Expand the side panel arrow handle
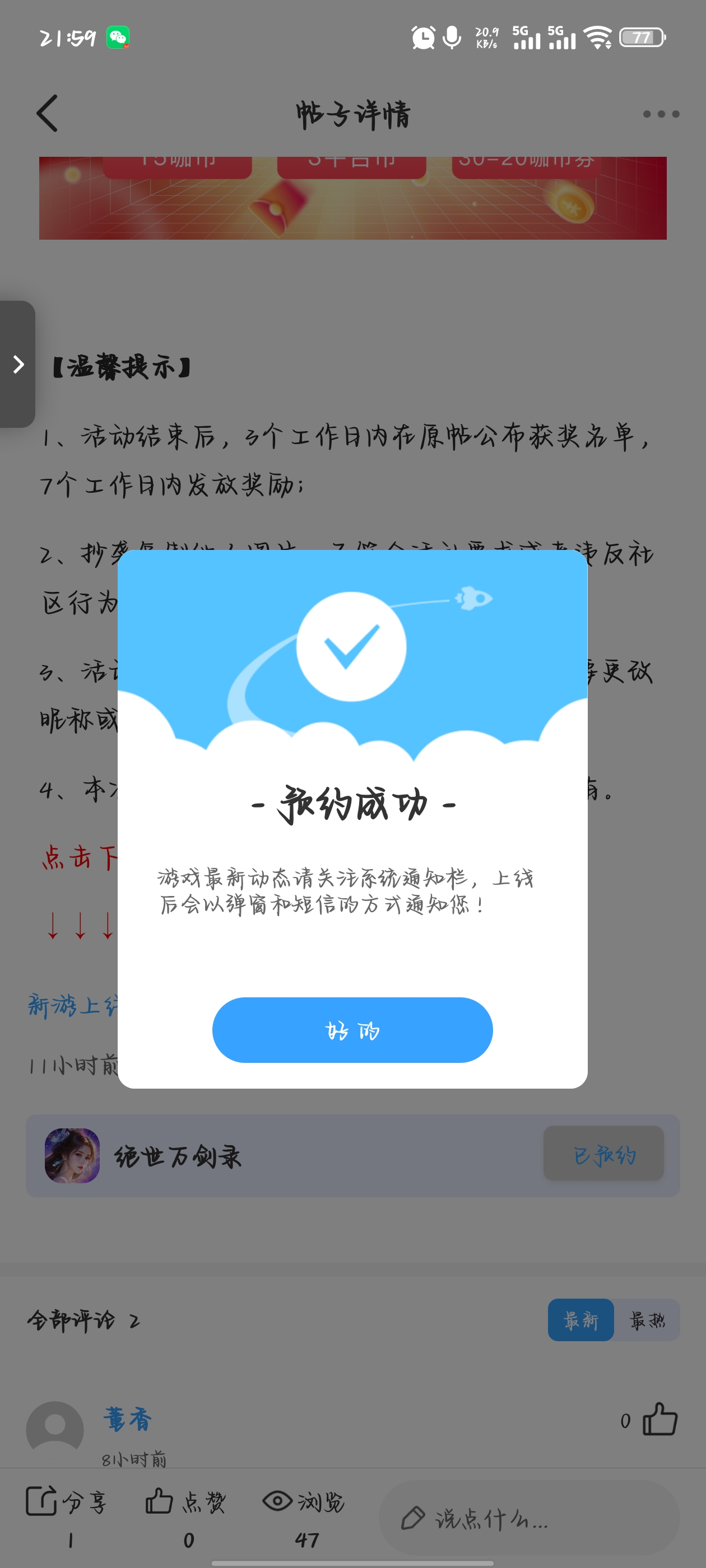The width and height of the screenshot is (706, 1568). point(18,364)
